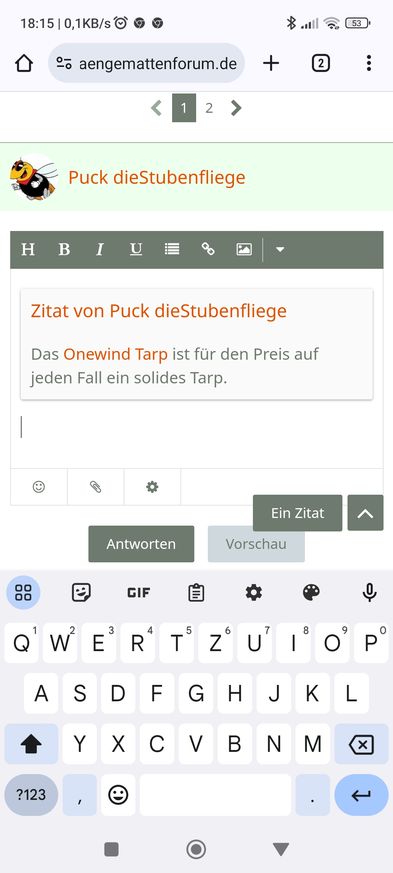Open the browser overflow menu

tap(369, 63)
